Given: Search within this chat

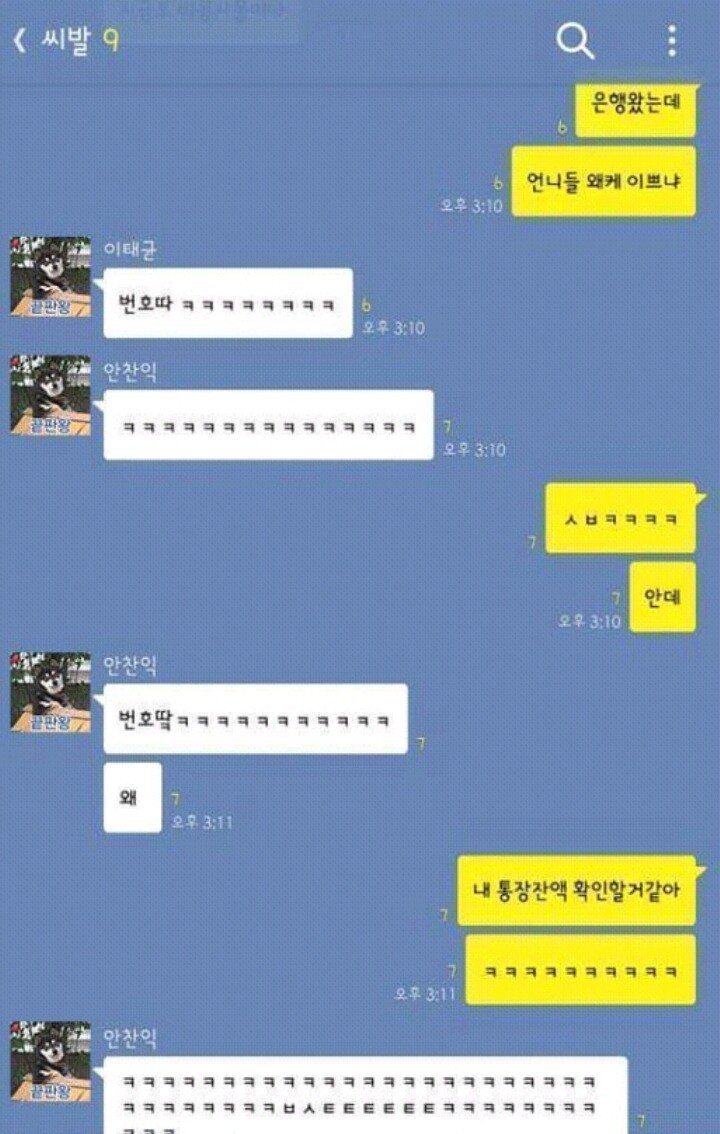Looking at the screenshot, I should pos(575,41).
